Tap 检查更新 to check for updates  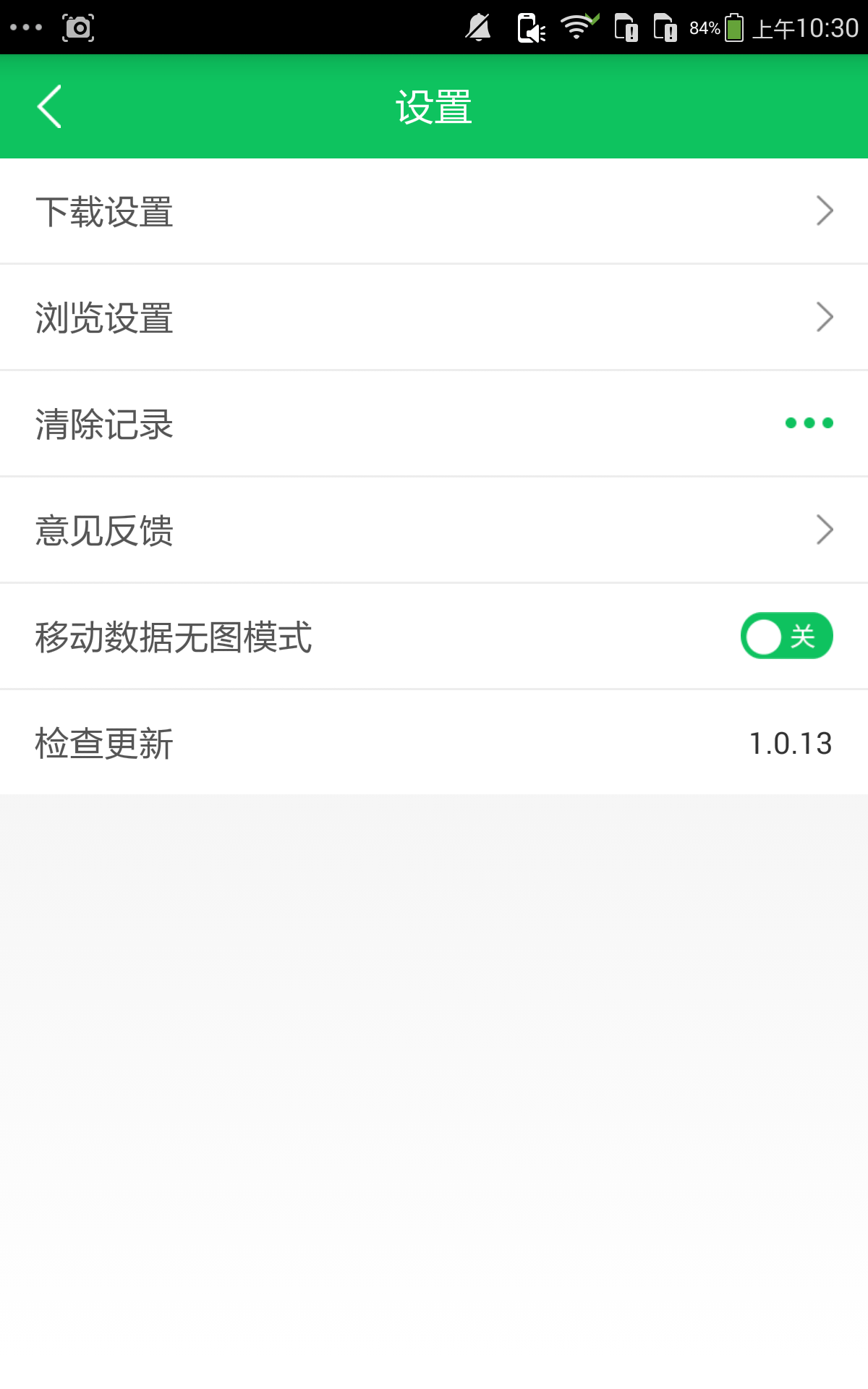(434, 743)
